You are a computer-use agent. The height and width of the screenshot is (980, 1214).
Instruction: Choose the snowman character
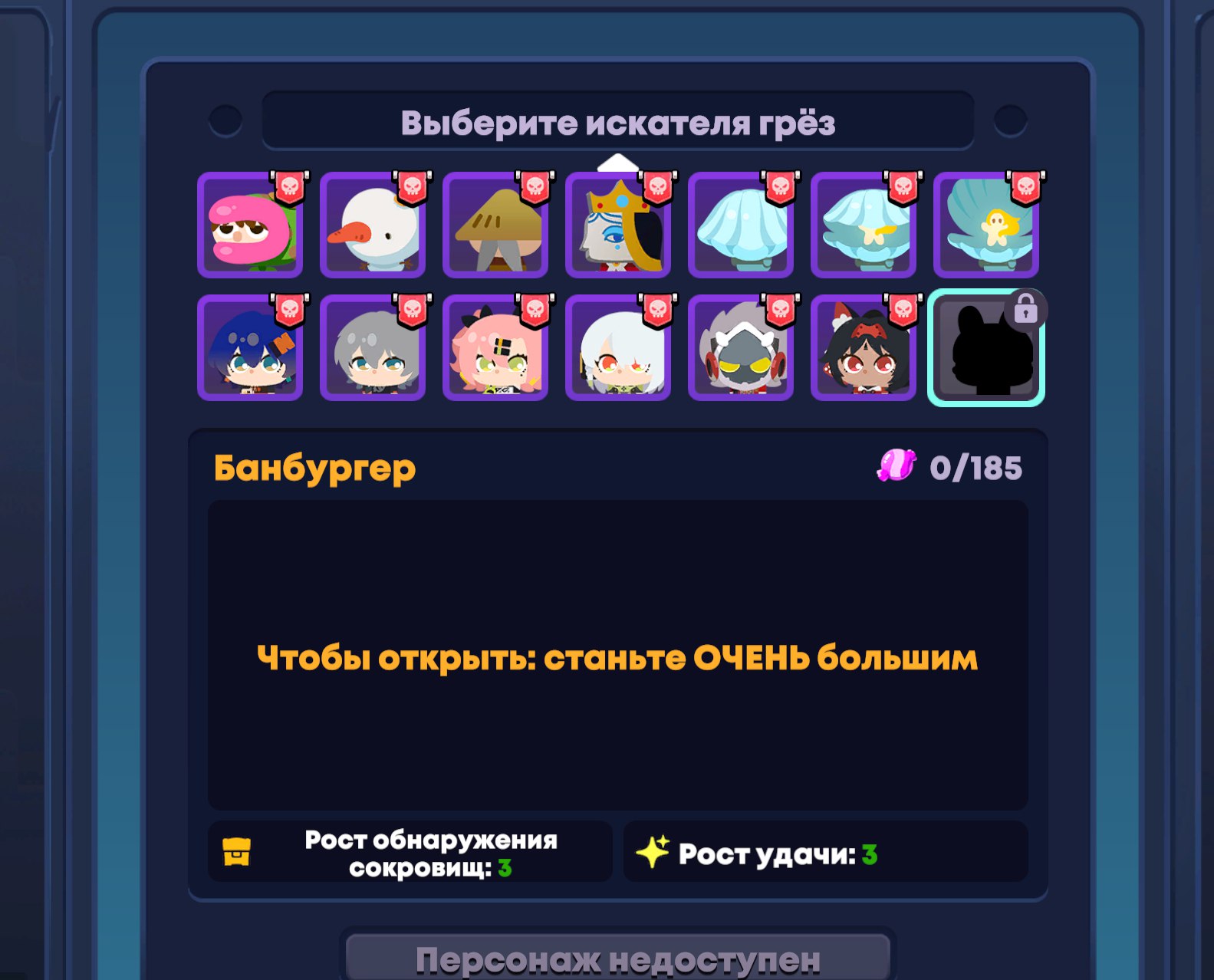pyautogui.click(x=373, y=225)
